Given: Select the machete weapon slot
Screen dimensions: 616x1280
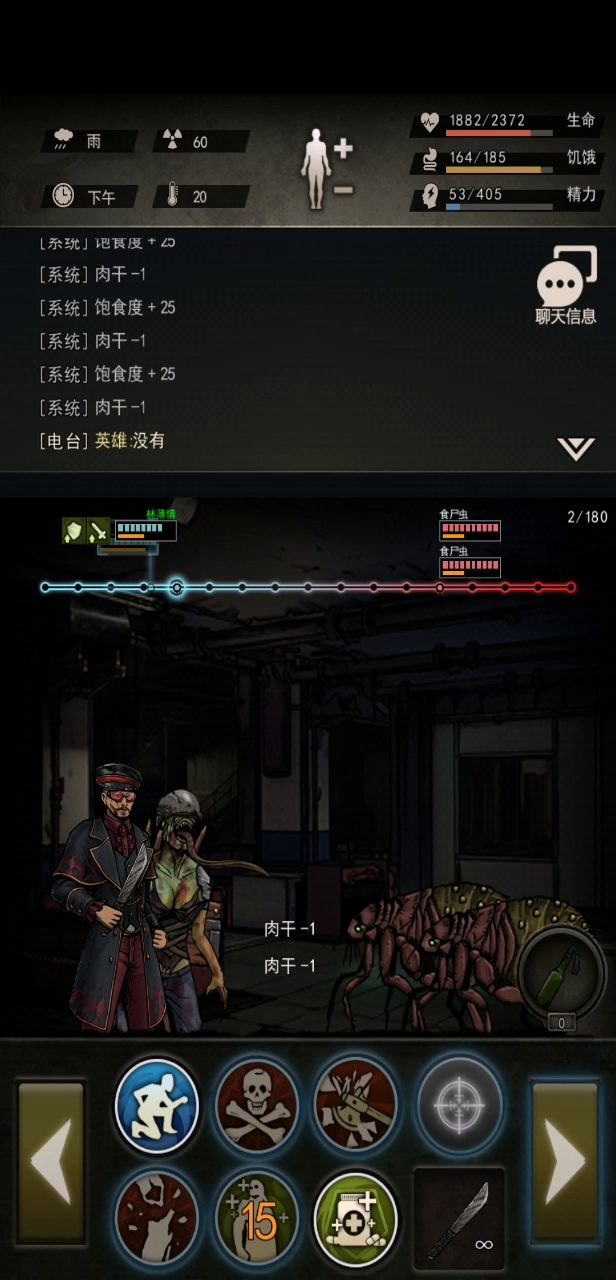Looking at the screenshot, I should (x=459, y=1218).
